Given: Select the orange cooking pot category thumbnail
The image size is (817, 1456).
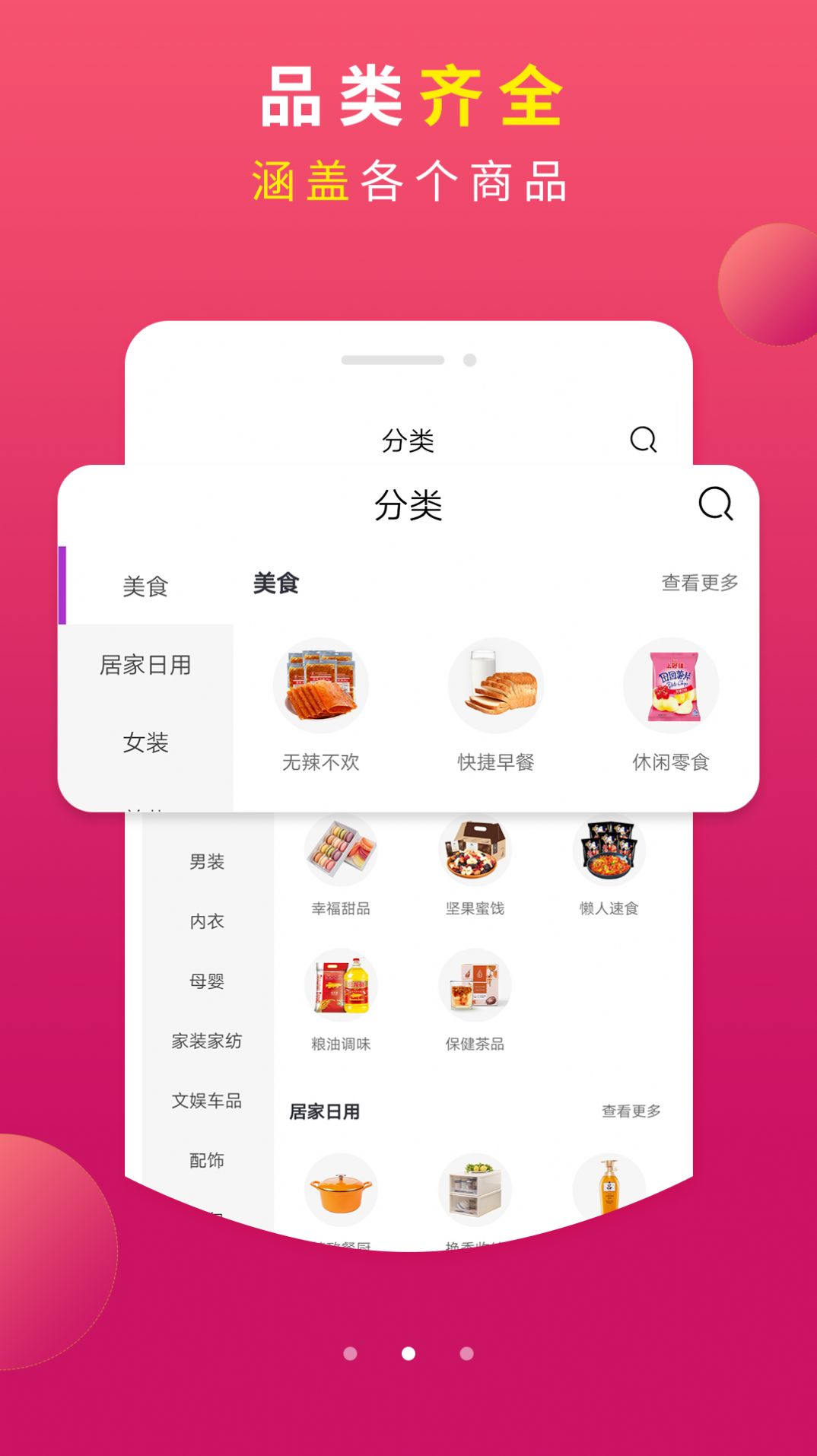Looking at the screenshot, I should [x=342, y=1189].
